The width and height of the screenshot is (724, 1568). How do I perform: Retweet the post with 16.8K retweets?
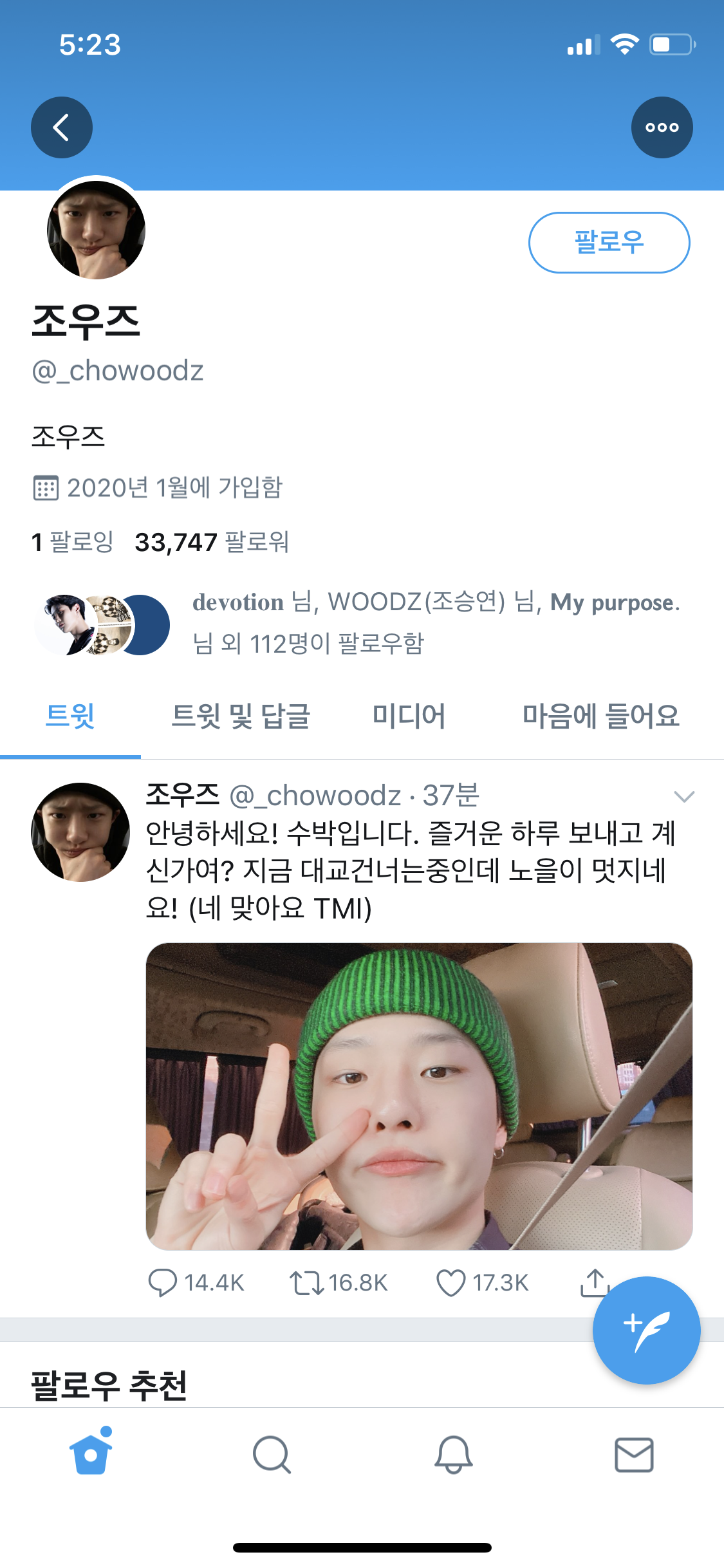pyautogui.click(x=306, y=1282)
